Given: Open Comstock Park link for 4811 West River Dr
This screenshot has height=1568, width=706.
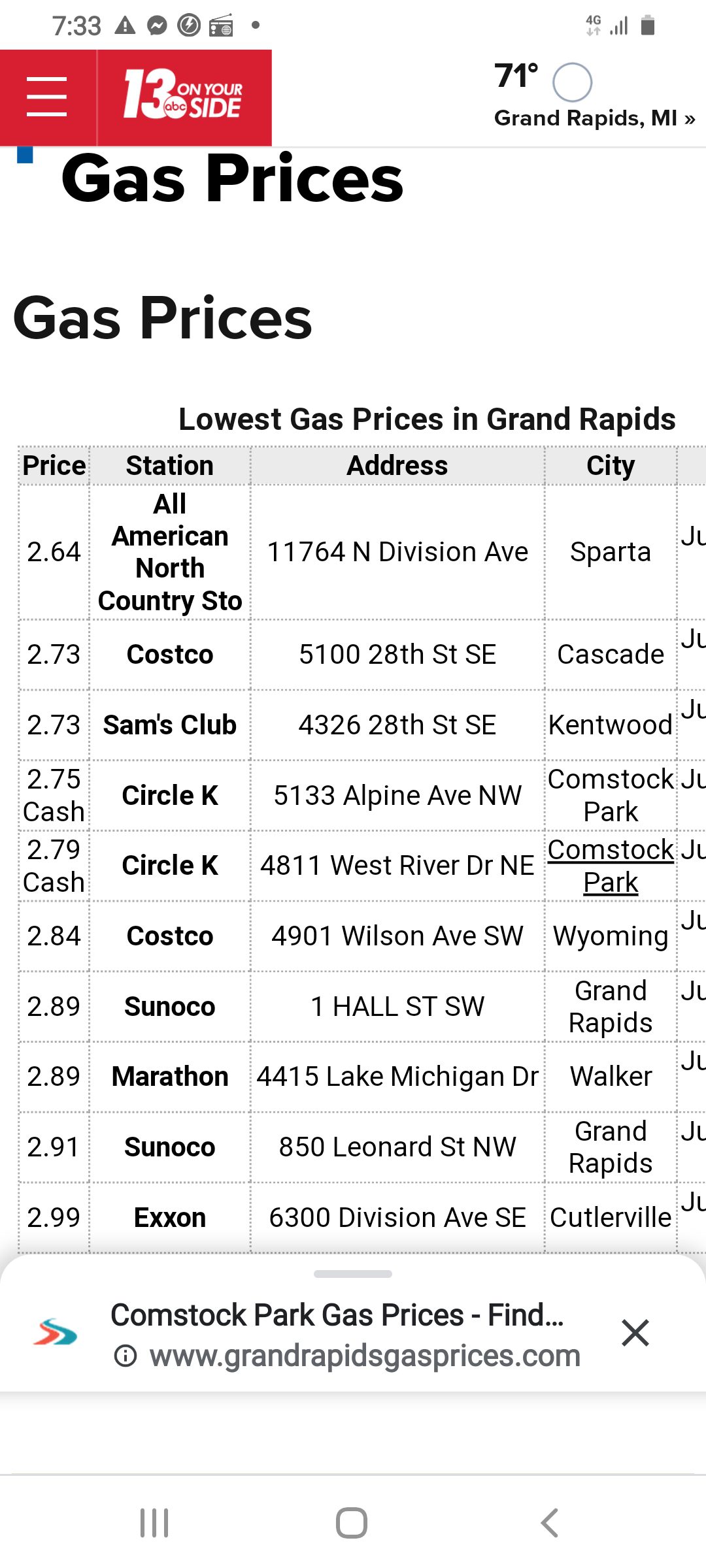Looking at the screenshot, I should click(x=611, y=866).
